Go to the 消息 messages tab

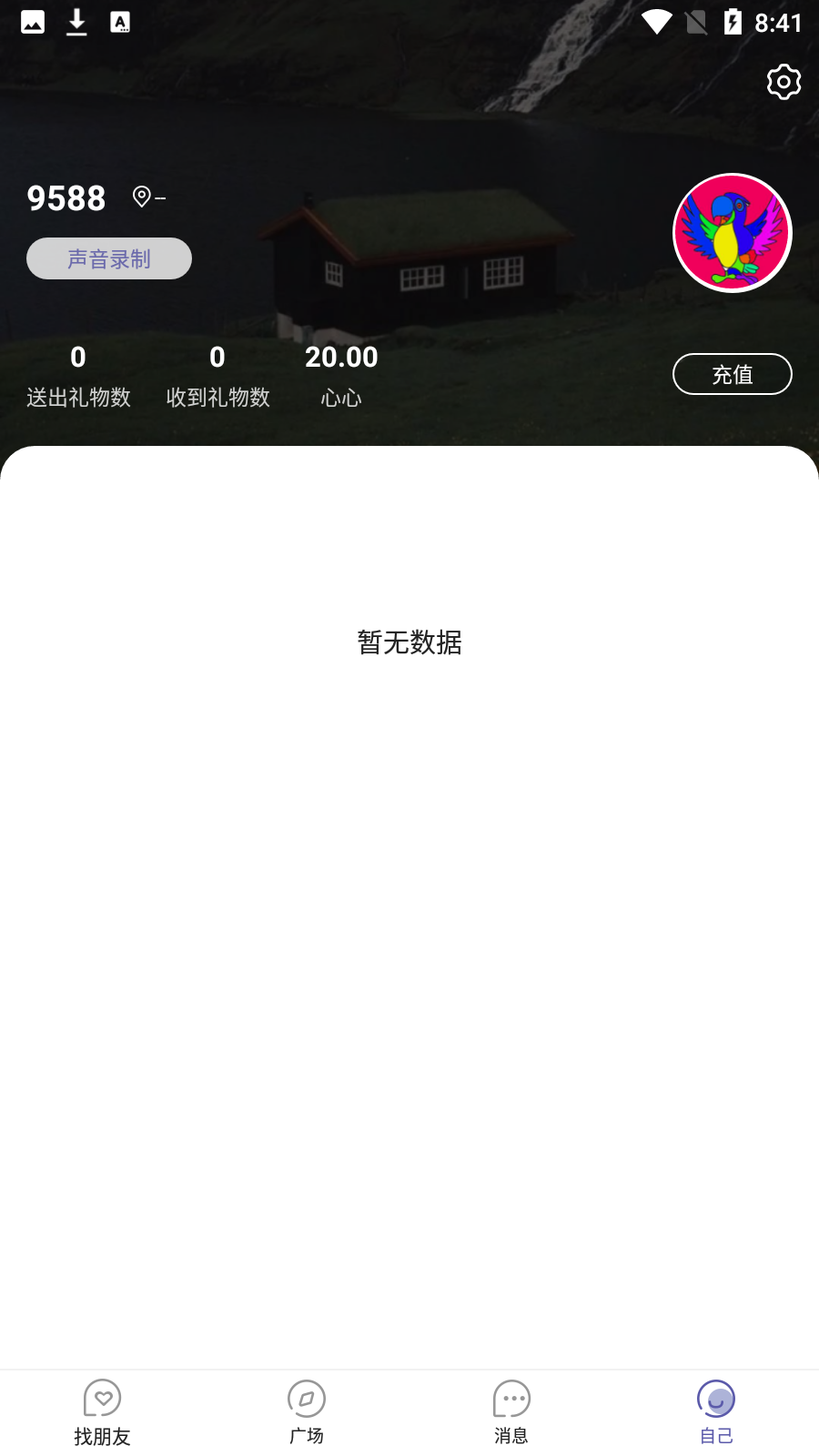(x=511, y=1411)
